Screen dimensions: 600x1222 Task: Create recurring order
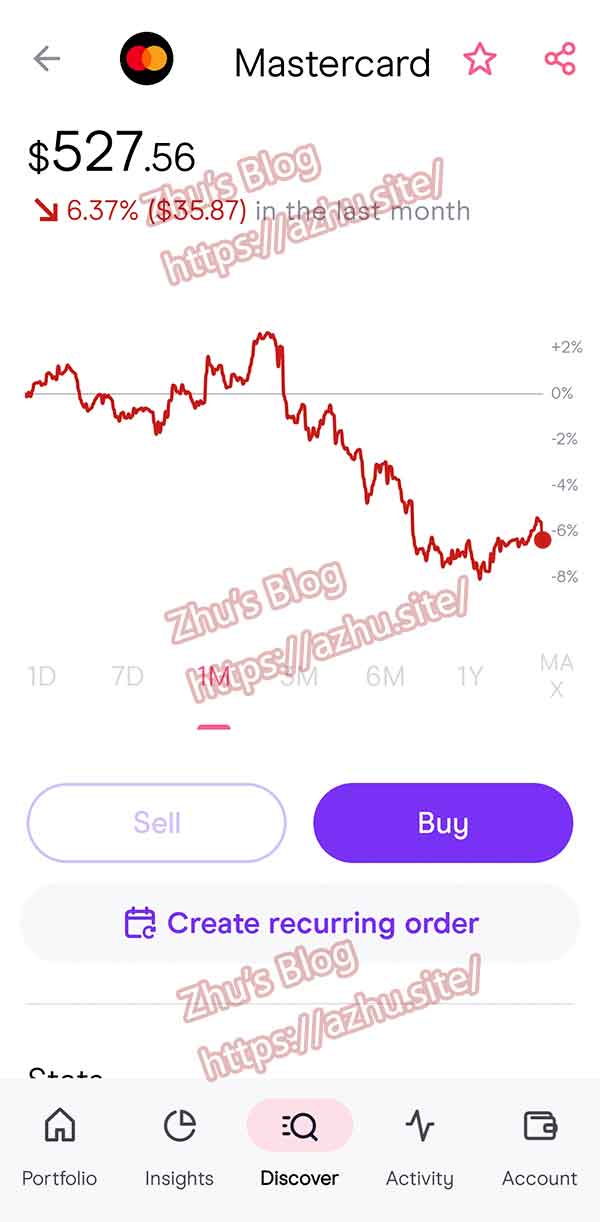point(300,922)
